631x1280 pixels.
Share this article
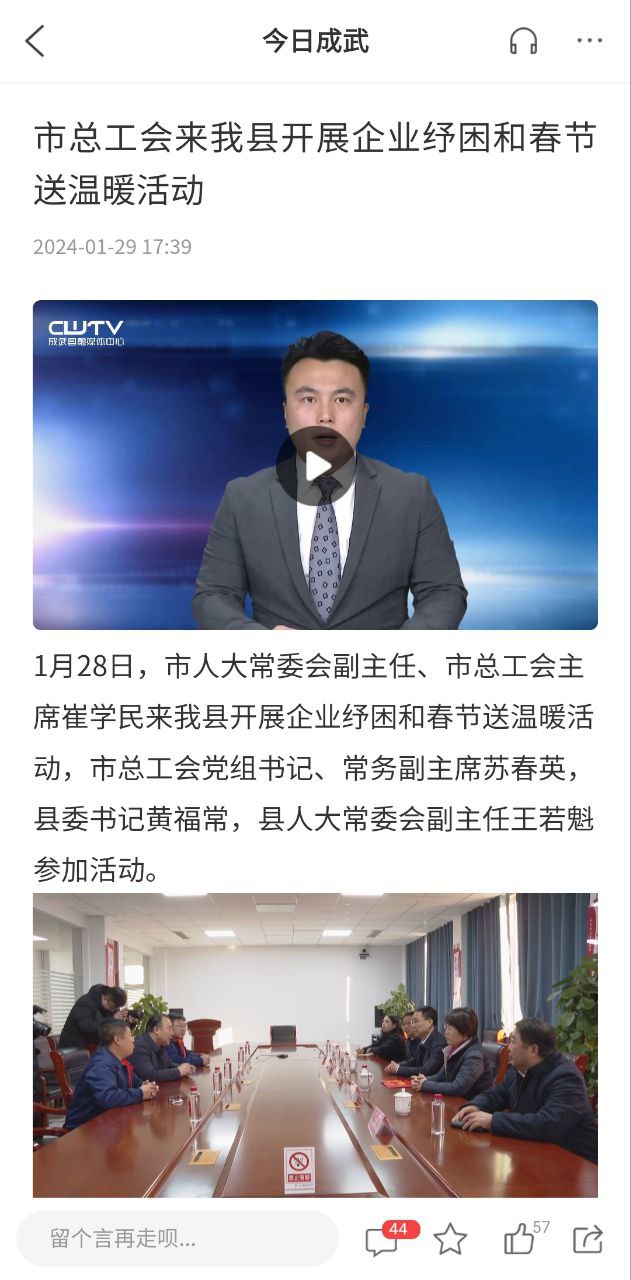click(587, 1240)
